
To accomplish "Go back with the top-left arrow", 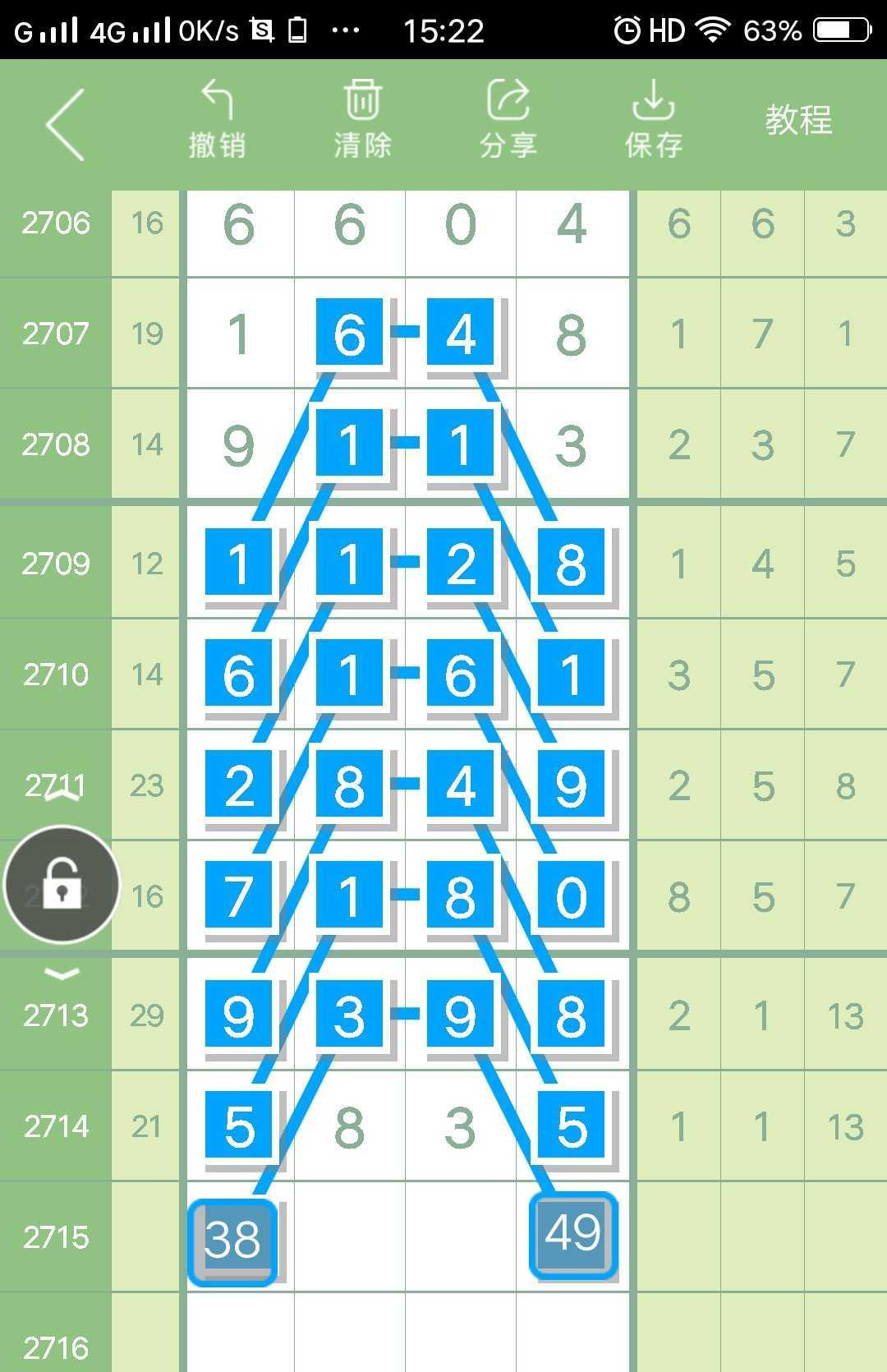I will pyautogui.click(x=66, y=125).
